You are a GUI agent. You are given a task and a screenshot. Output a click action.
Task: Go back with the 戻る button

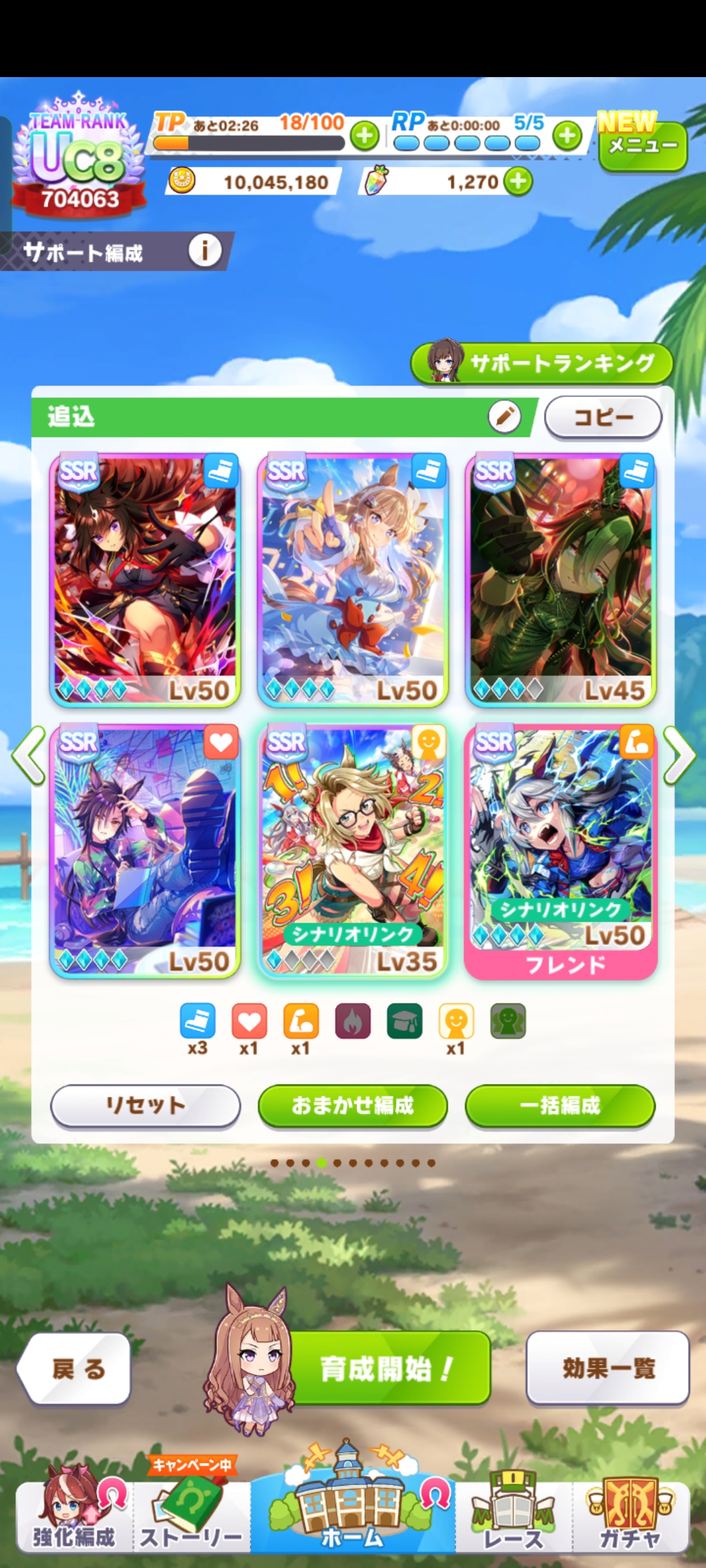tap(75, 1367)
